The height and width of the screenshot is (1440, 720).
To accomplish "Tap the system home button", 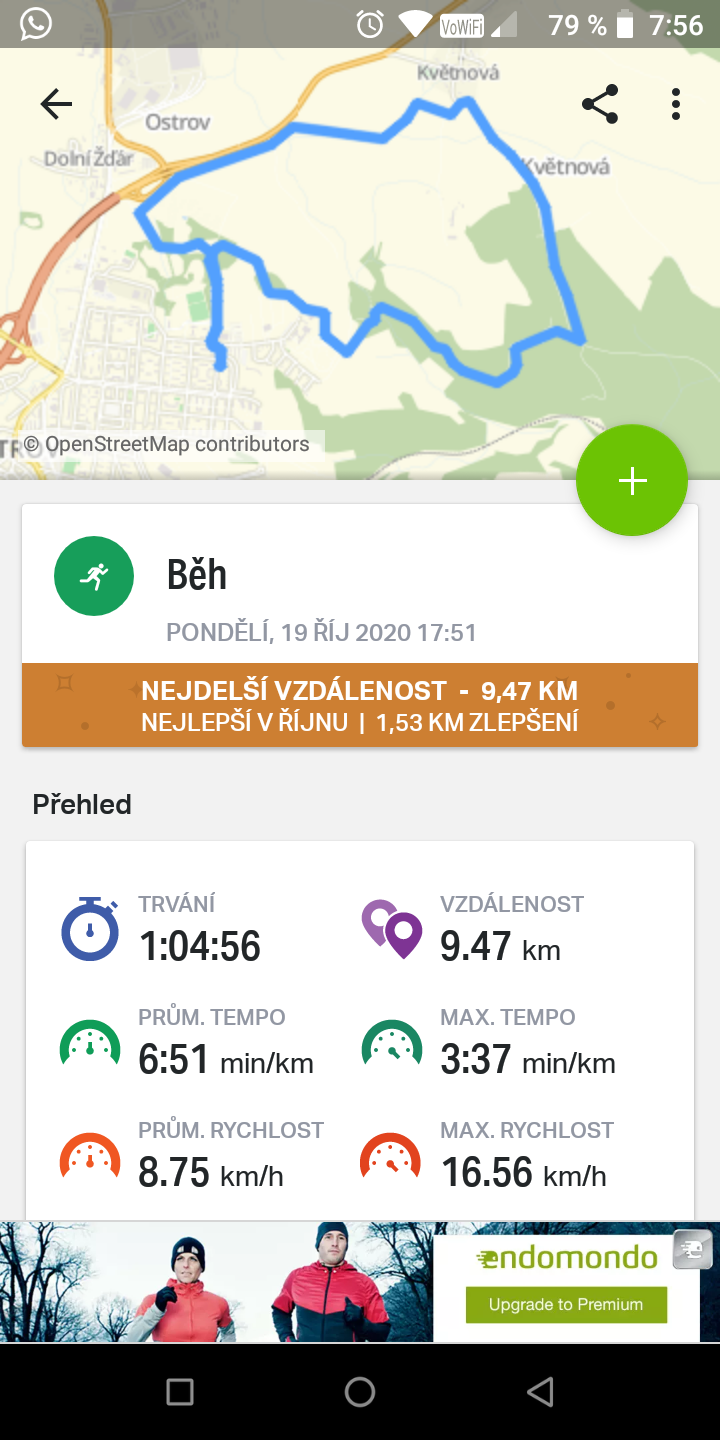I will pos(360,1392).
